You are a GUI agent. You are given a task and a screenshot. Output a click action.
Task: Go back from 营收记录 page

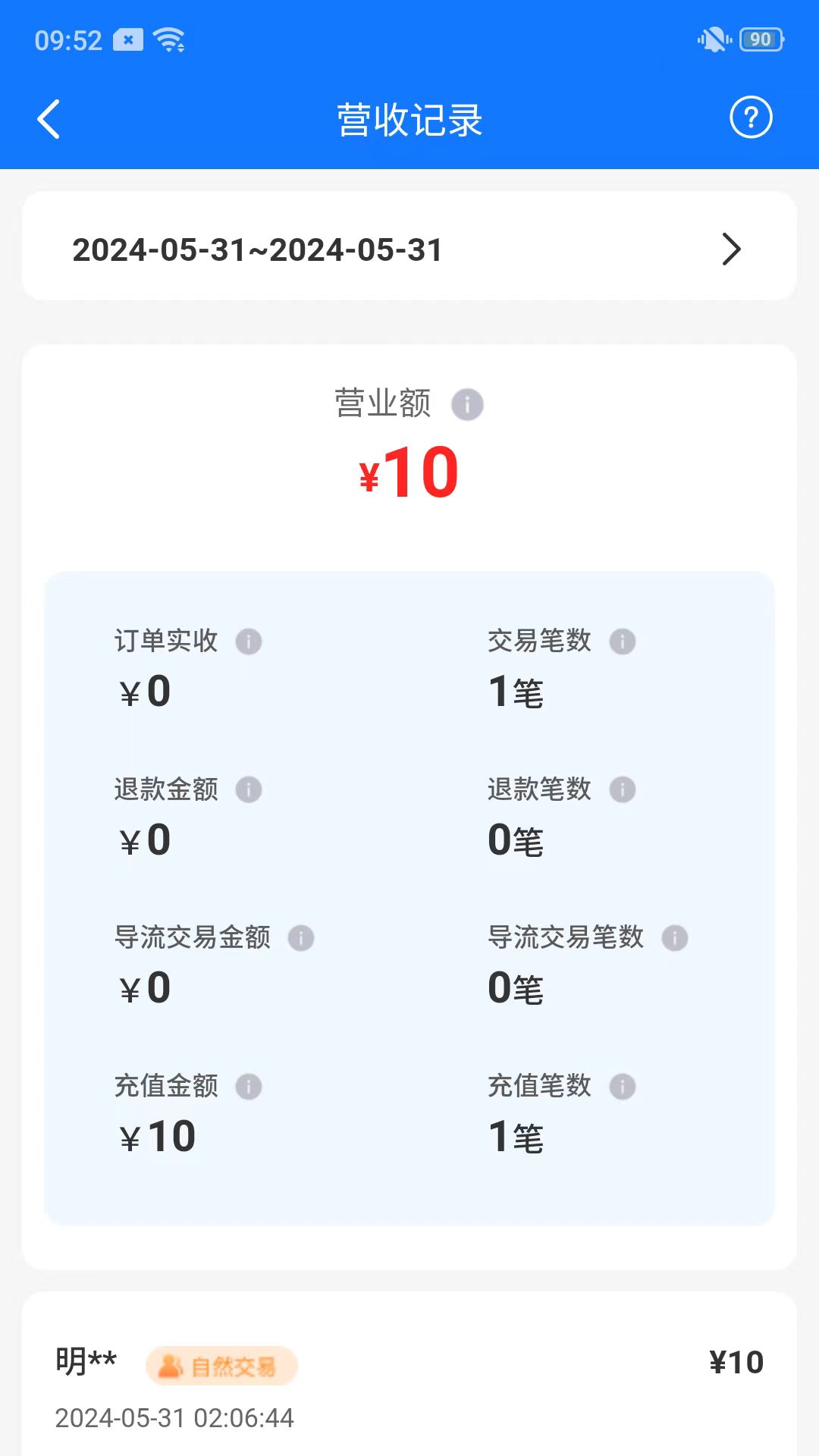click(x=49, y=119)
